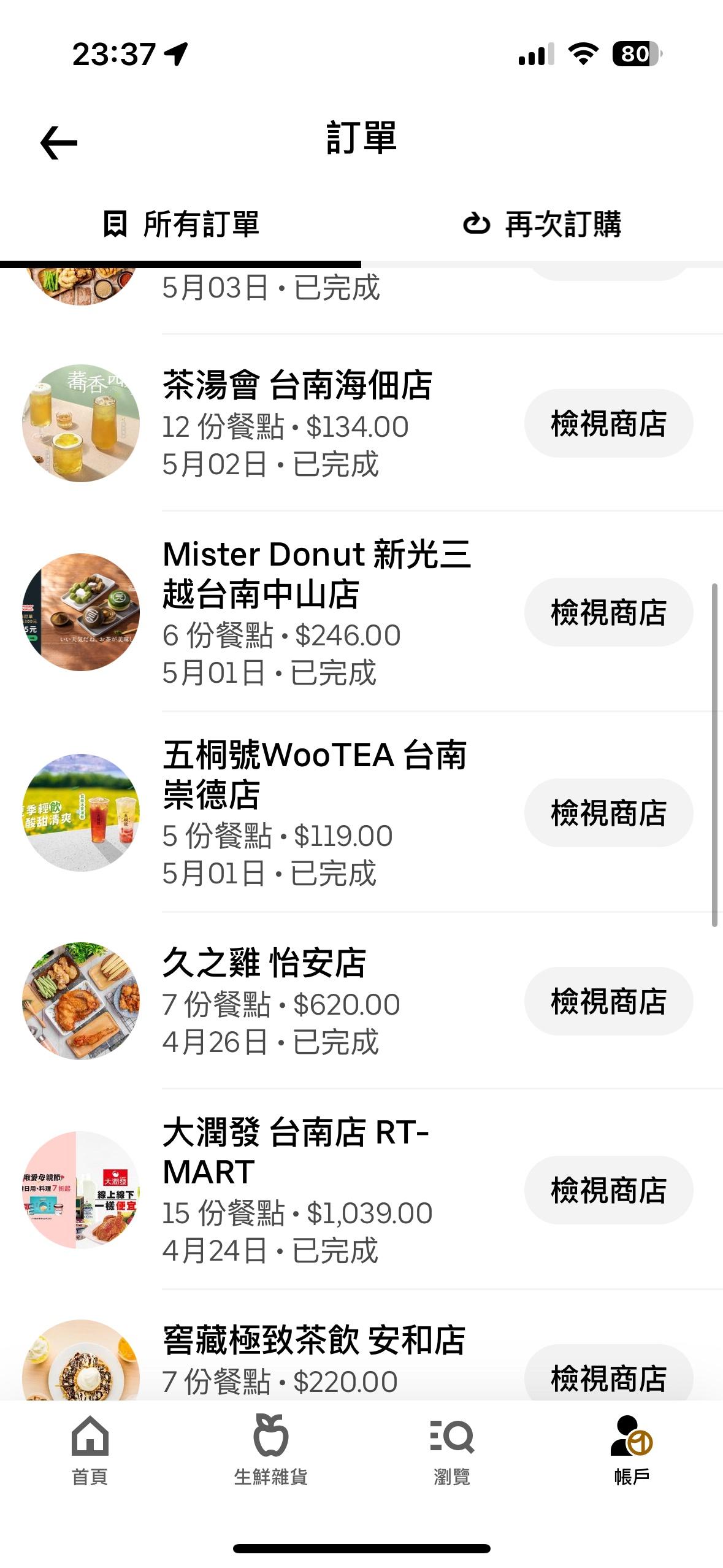View store for 五桐號WooTEA 台南崇德店
The height and width of the screenshot is (1568, 723).
tap(608, 813)
